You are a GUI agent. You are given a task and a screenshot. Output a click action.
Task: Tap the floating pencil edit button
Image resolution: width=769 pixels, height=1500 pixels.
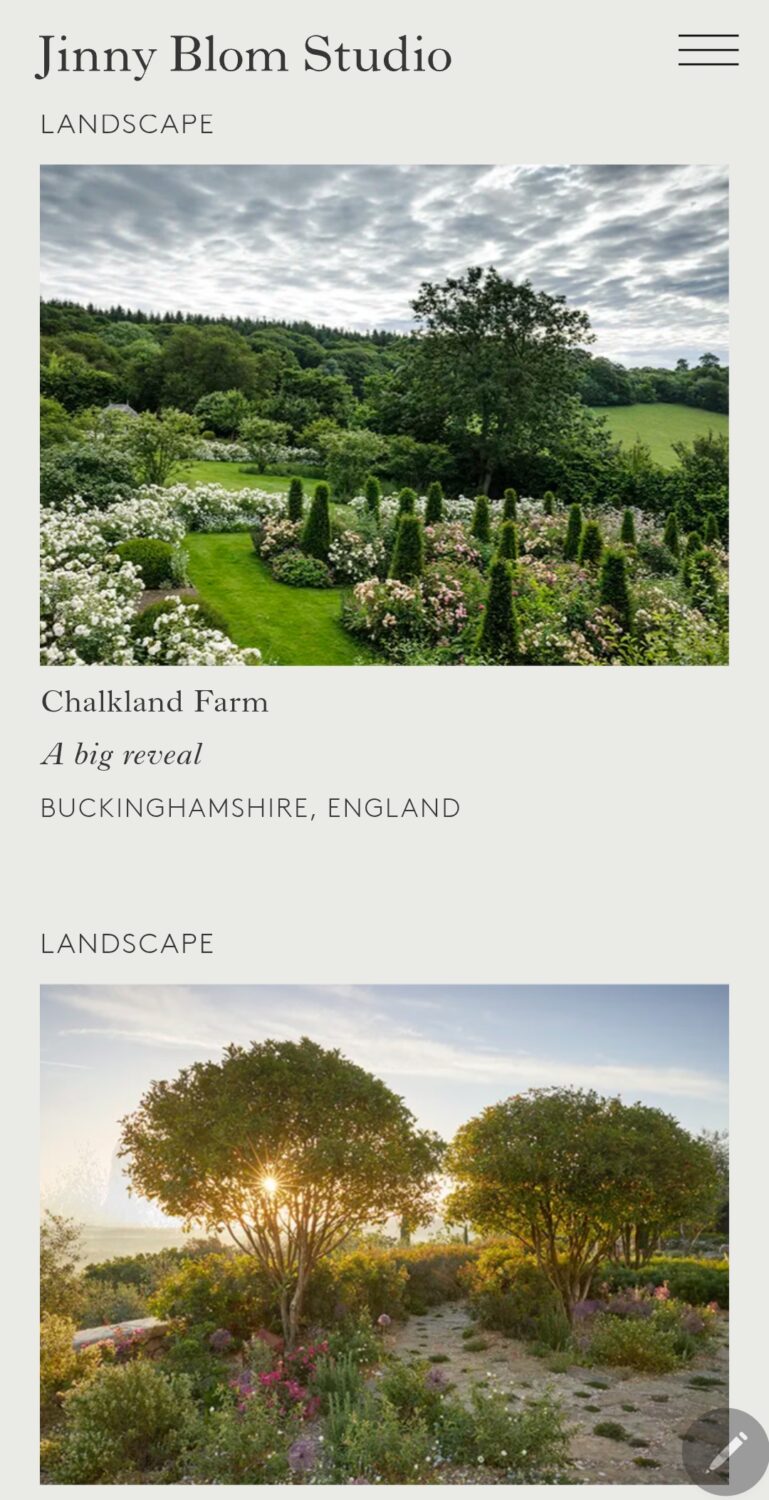click(726, 1452)
